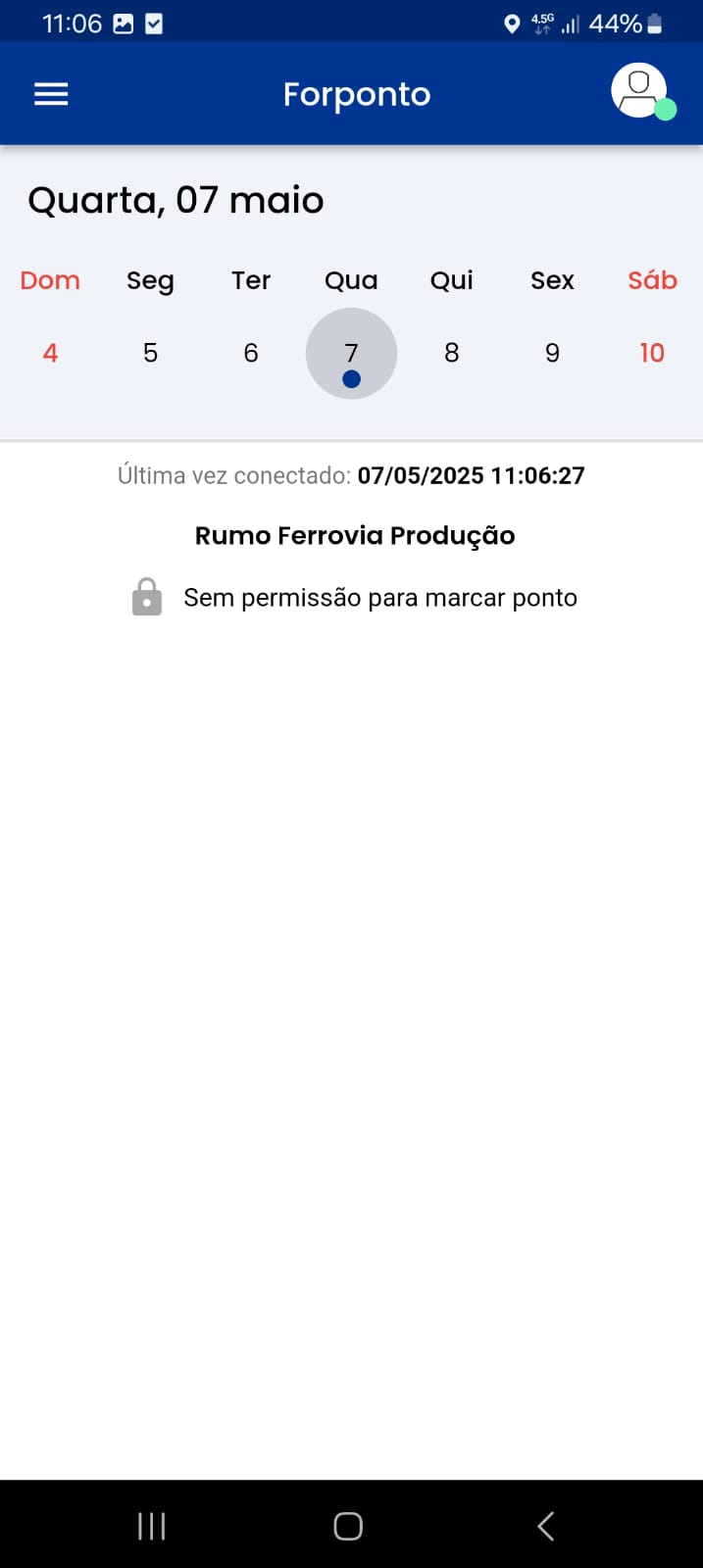Tap the selected day 7
Screen dimensions: 703x1568
click(351, 354)
